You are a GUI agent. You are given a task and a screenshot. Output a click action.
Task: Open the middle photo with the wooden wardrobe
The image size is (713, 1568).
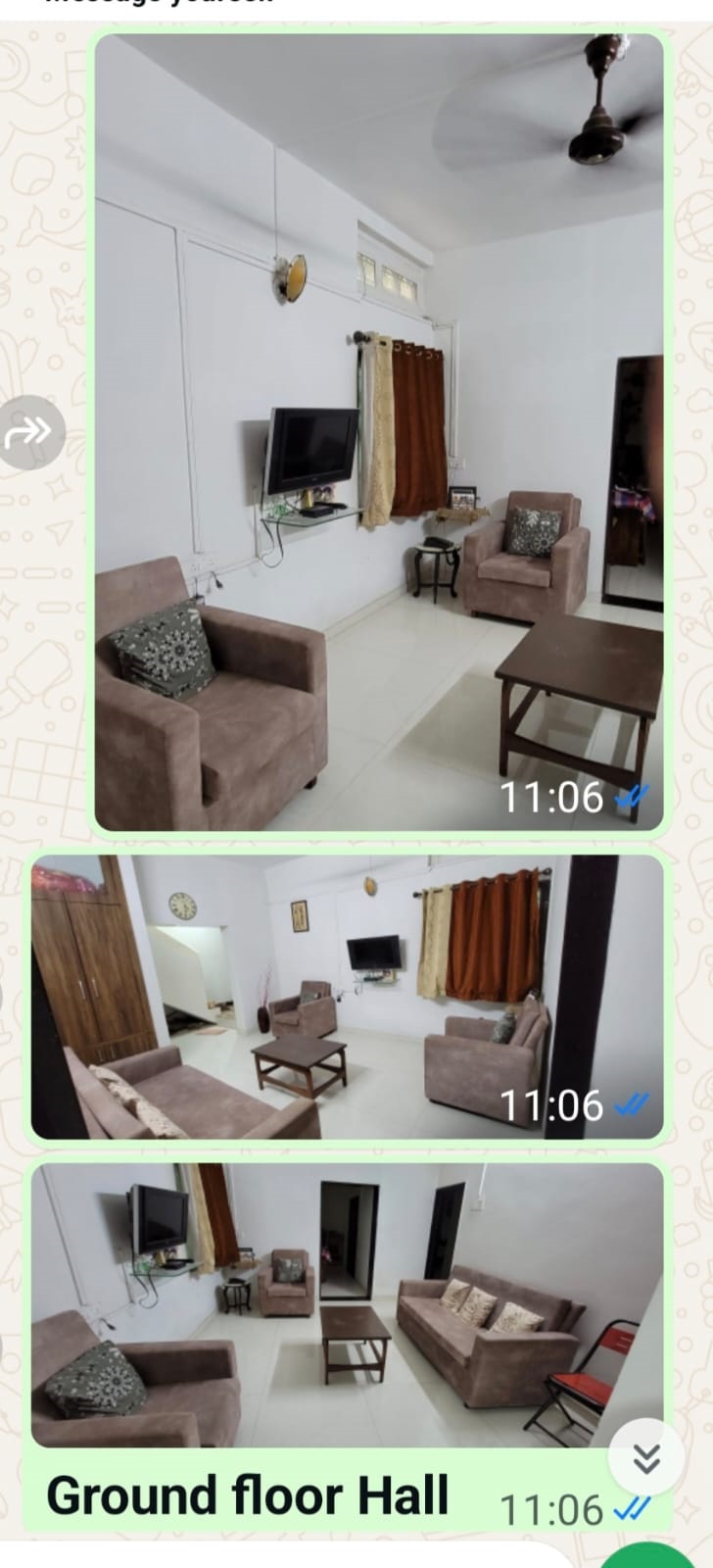(x=347, y=997)
